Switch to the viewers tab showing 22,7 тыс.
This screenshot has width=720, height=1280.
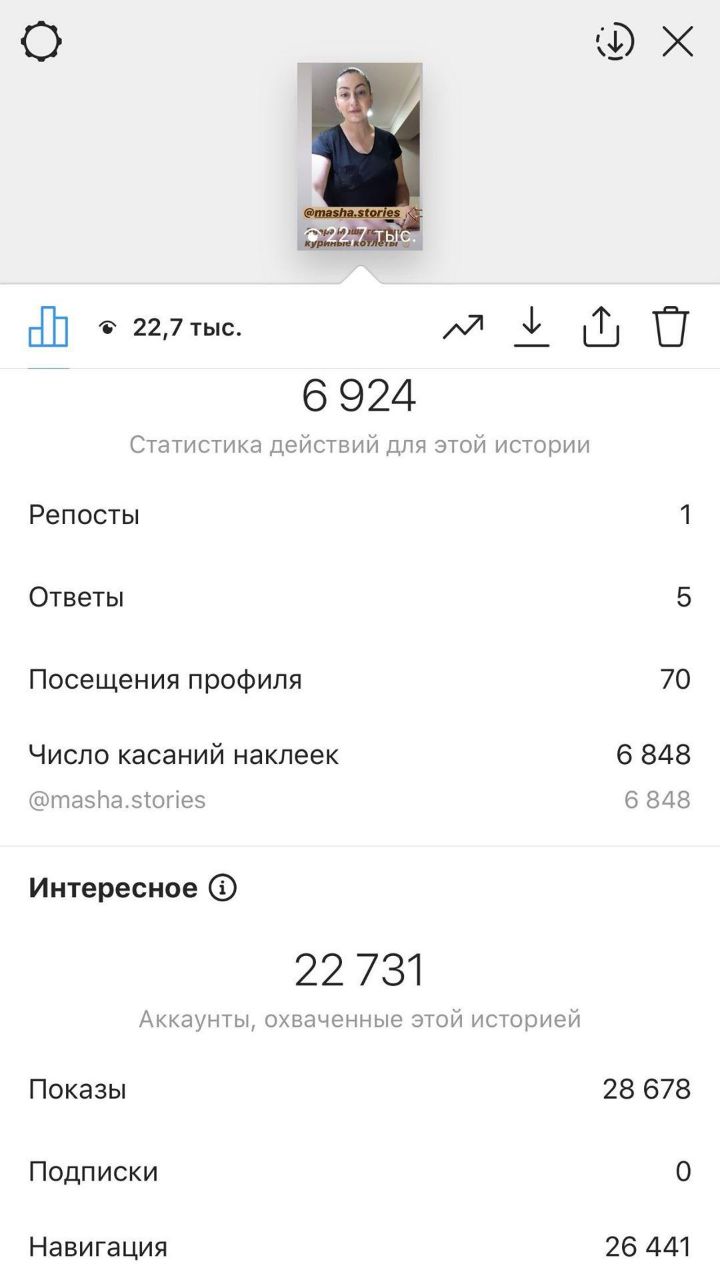[x=171, y=327]
